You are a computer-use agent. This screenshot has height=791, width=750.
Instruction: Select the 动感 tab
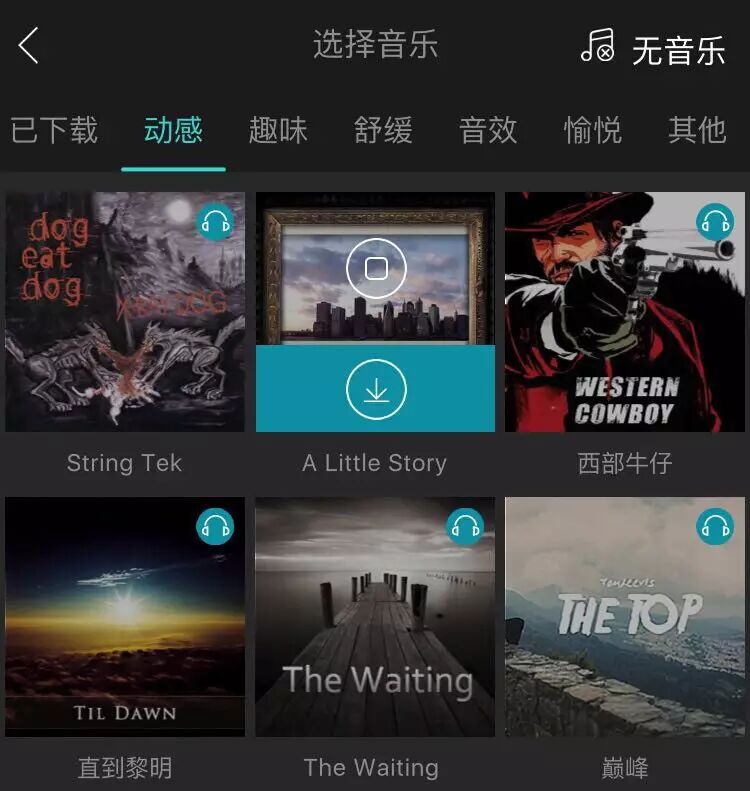(173, 130)
